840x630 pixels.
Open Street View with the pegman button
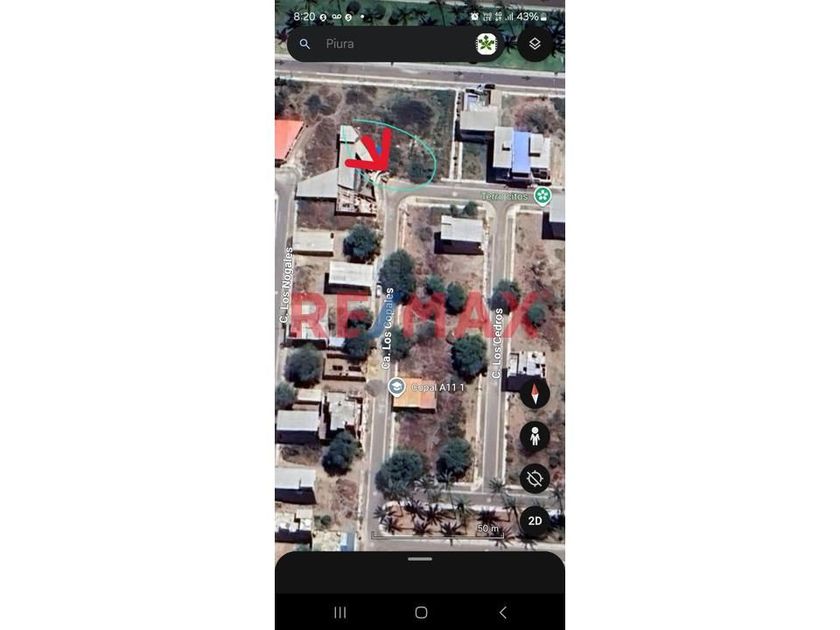[x=535, y=436]
